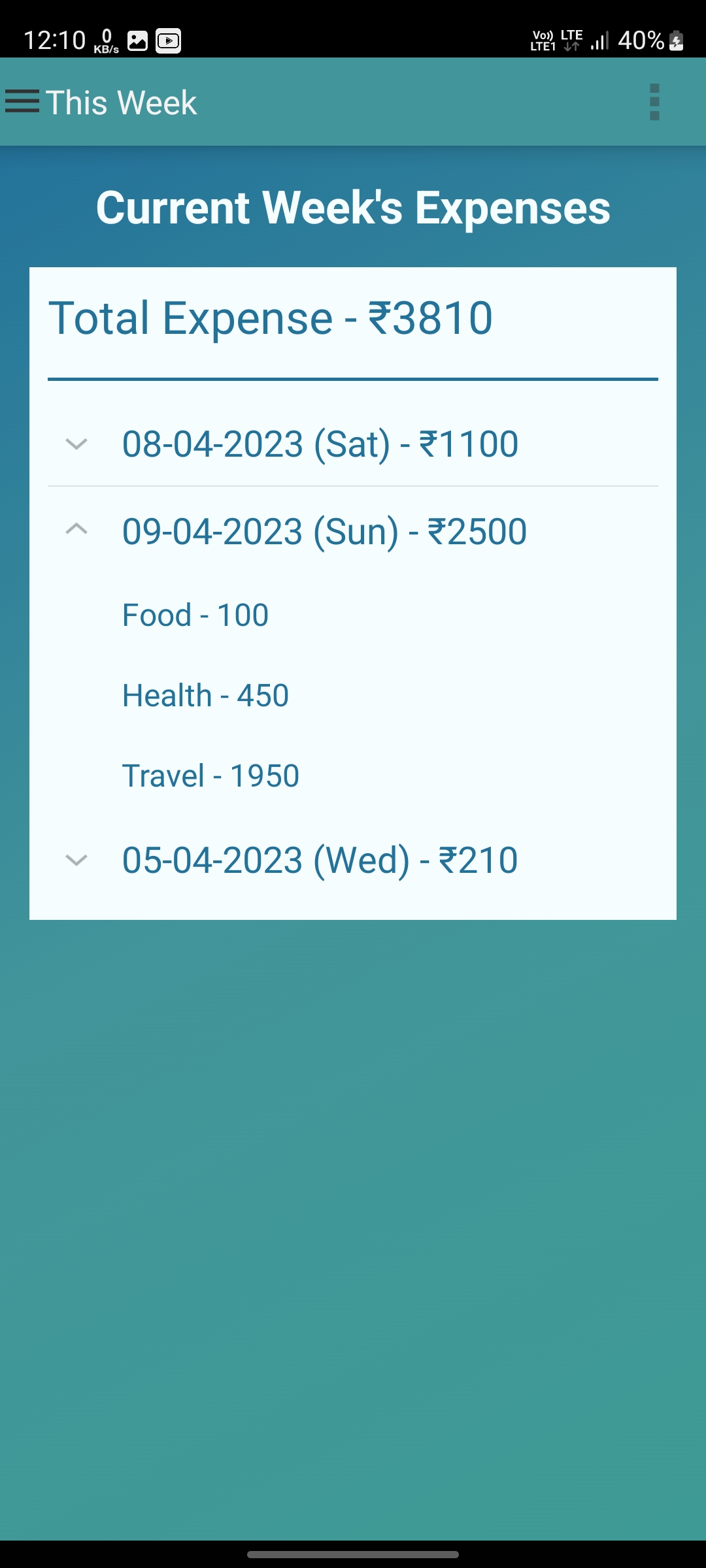Tap the gallery notification icon
Screen dimensions: 706x1568
137,41
